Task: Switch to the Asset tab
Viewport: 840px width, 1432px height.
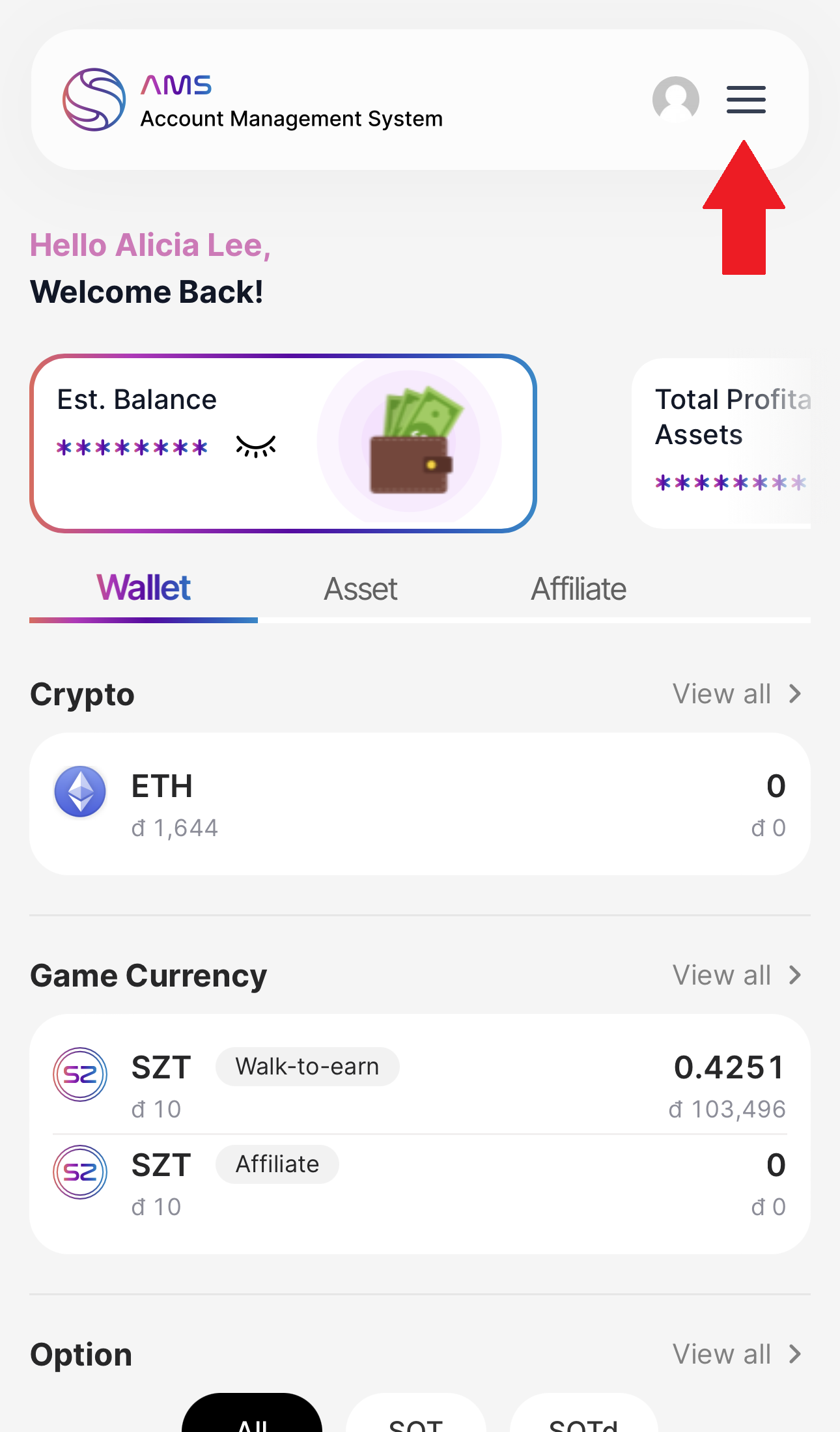Action: [361, 589]
